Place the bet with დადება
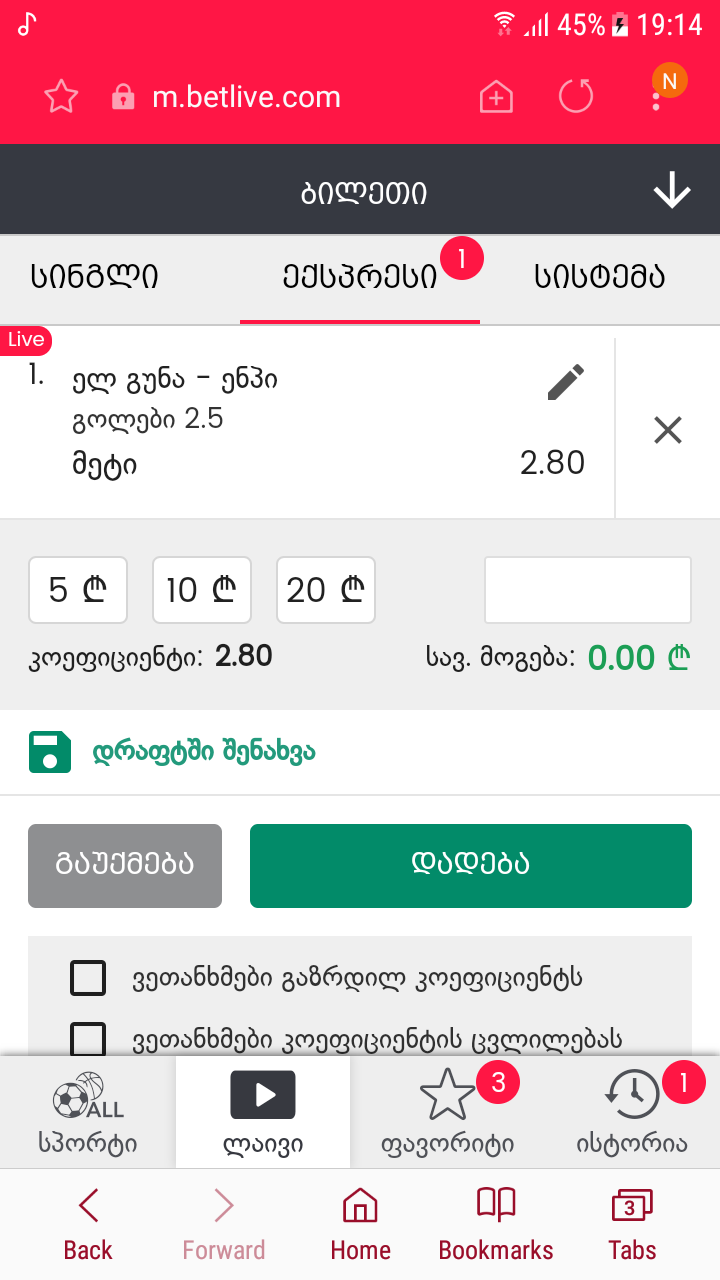This screenshot has width=720, height=1280. click(470, 865)
